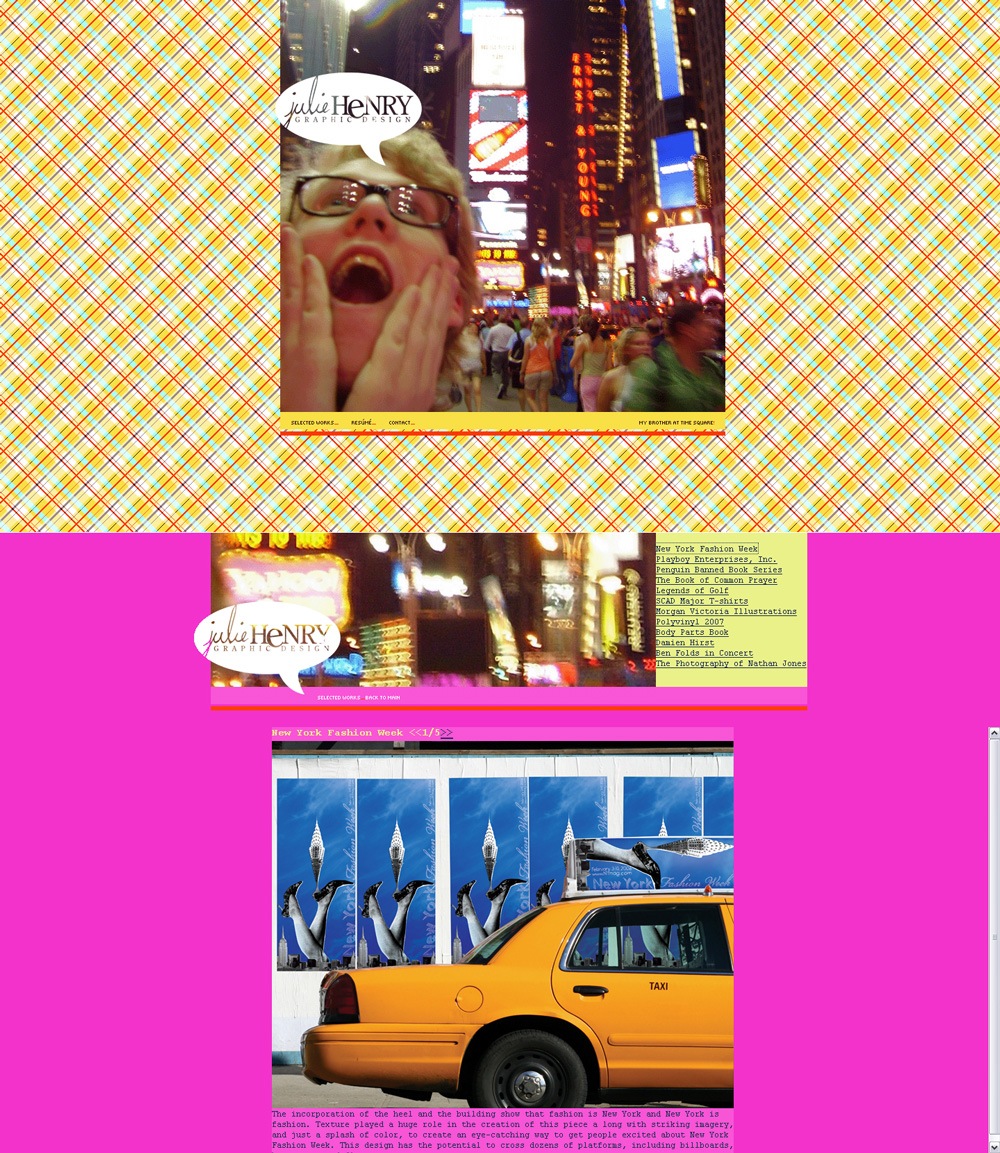This screenshot has height=1153, width=1000.
Task: Go back to main page
Action: pos(382,698)
